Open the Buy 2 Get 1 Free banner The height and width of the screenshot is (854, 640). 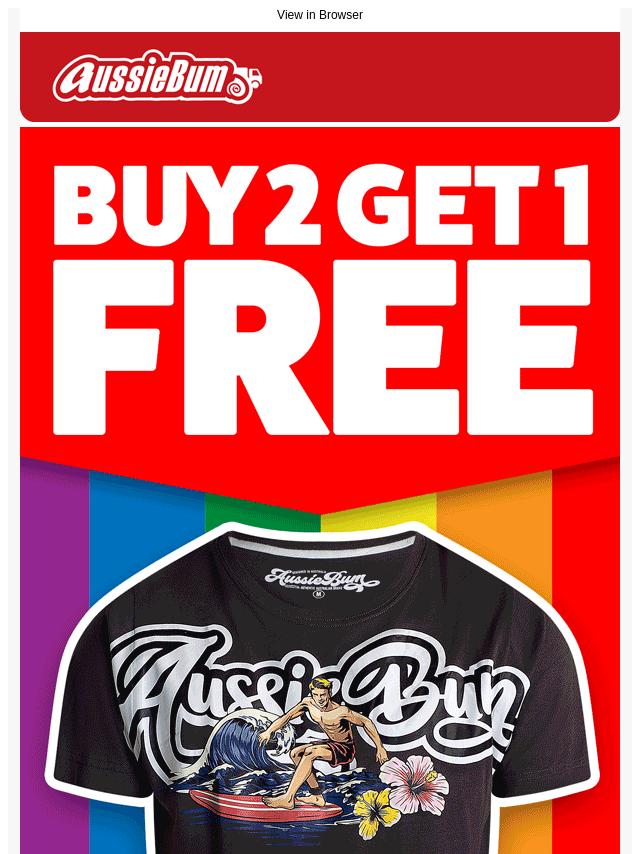tap(320, 300)
